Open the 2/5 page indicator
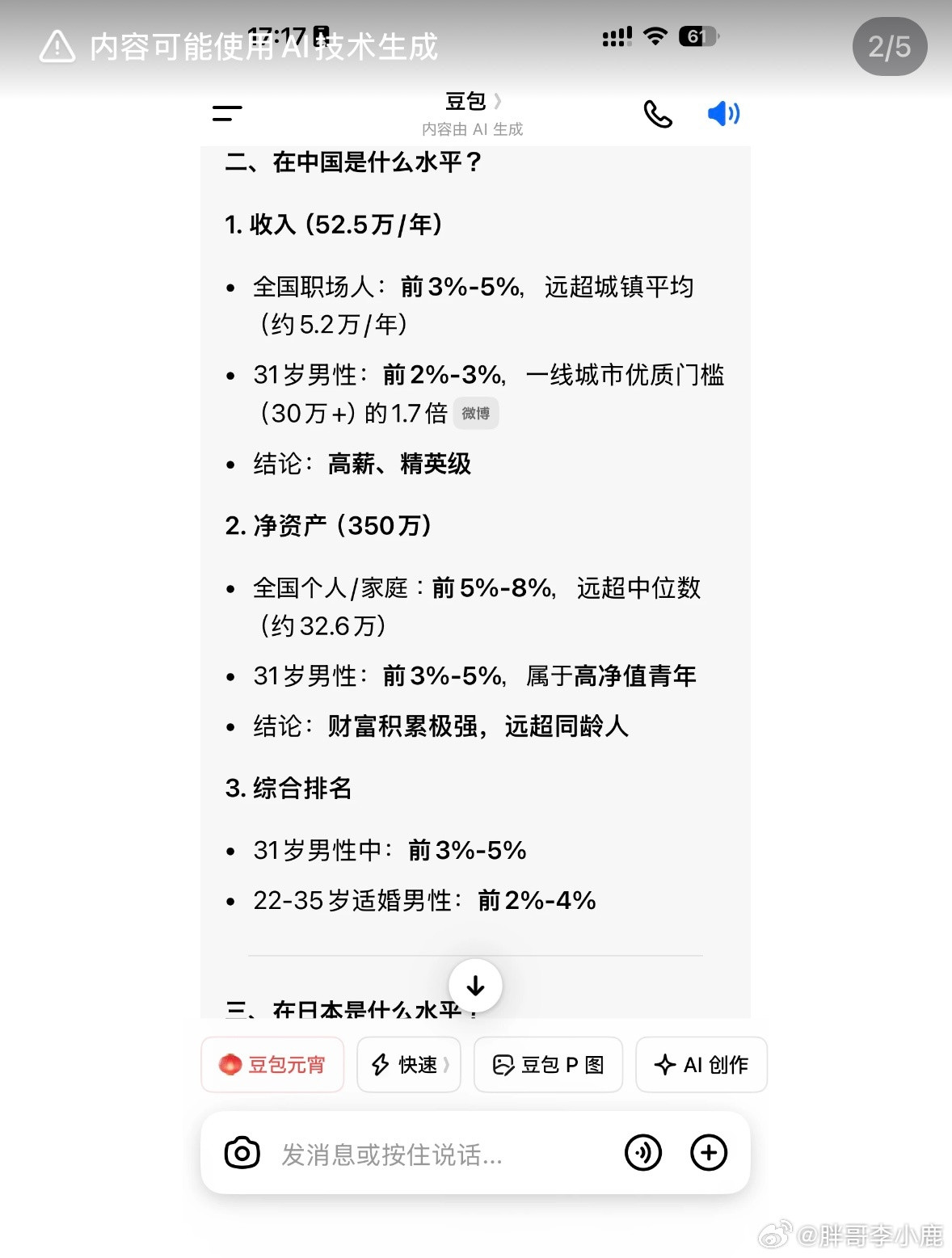The height and width of the screenshot is (1258, 952). tap(890, 47)
